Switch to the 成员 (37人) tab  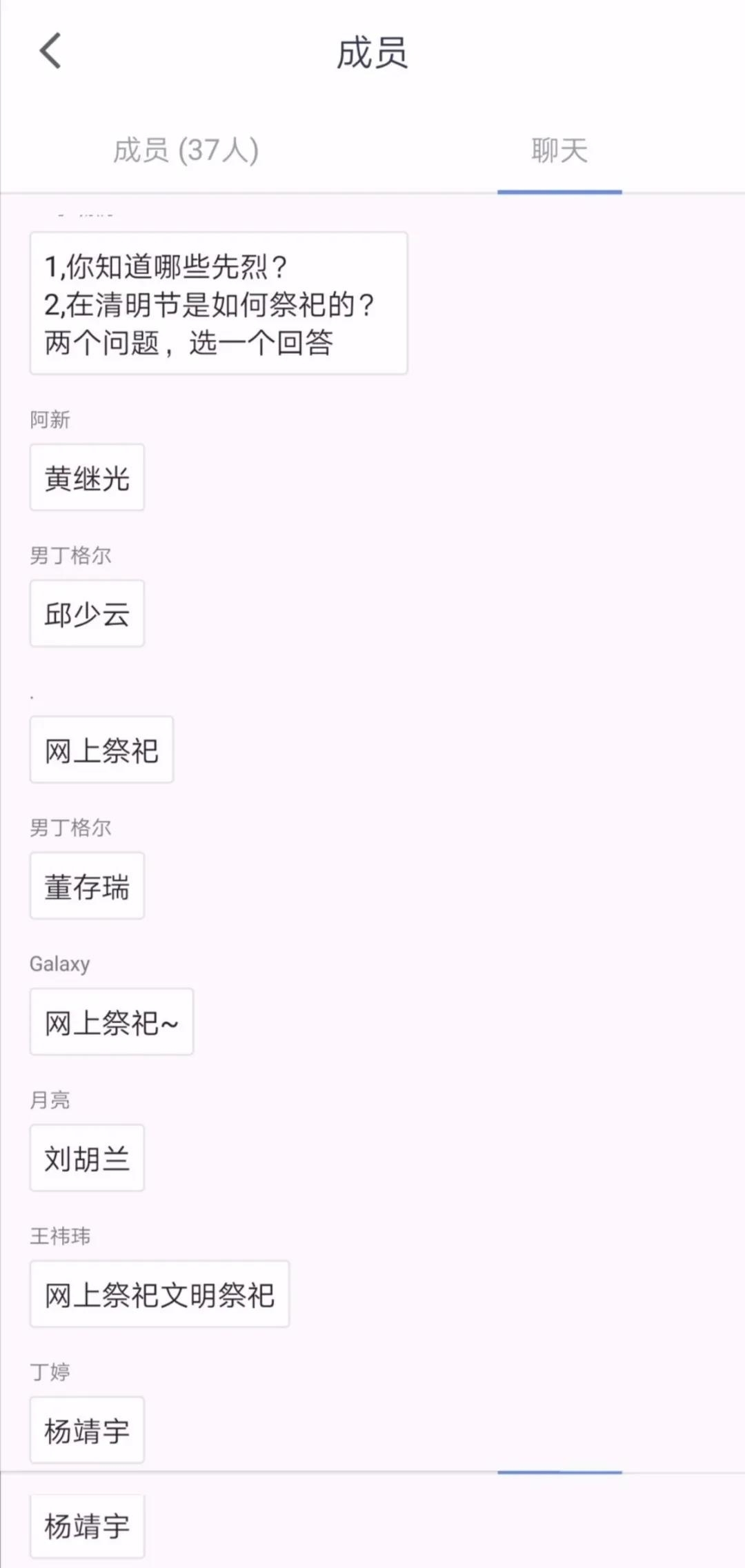point(186,150)
